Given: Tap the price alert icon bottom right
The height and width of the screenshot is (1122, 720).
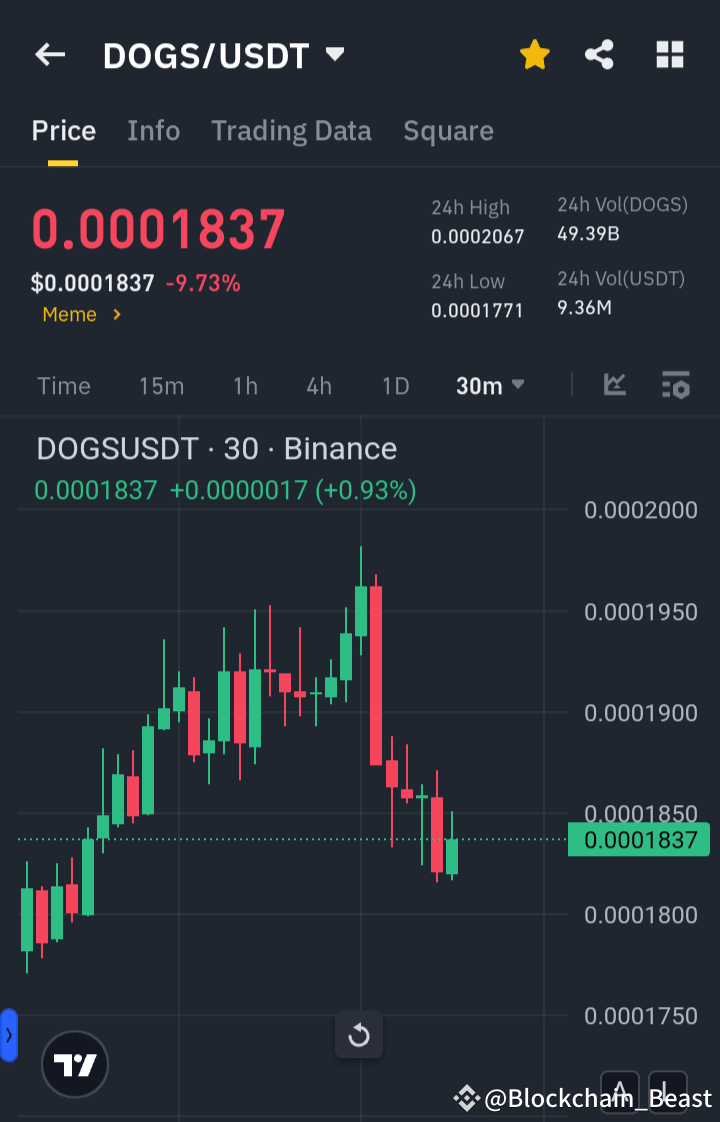Looking at the screenshot, I should tap(620, 1093).
